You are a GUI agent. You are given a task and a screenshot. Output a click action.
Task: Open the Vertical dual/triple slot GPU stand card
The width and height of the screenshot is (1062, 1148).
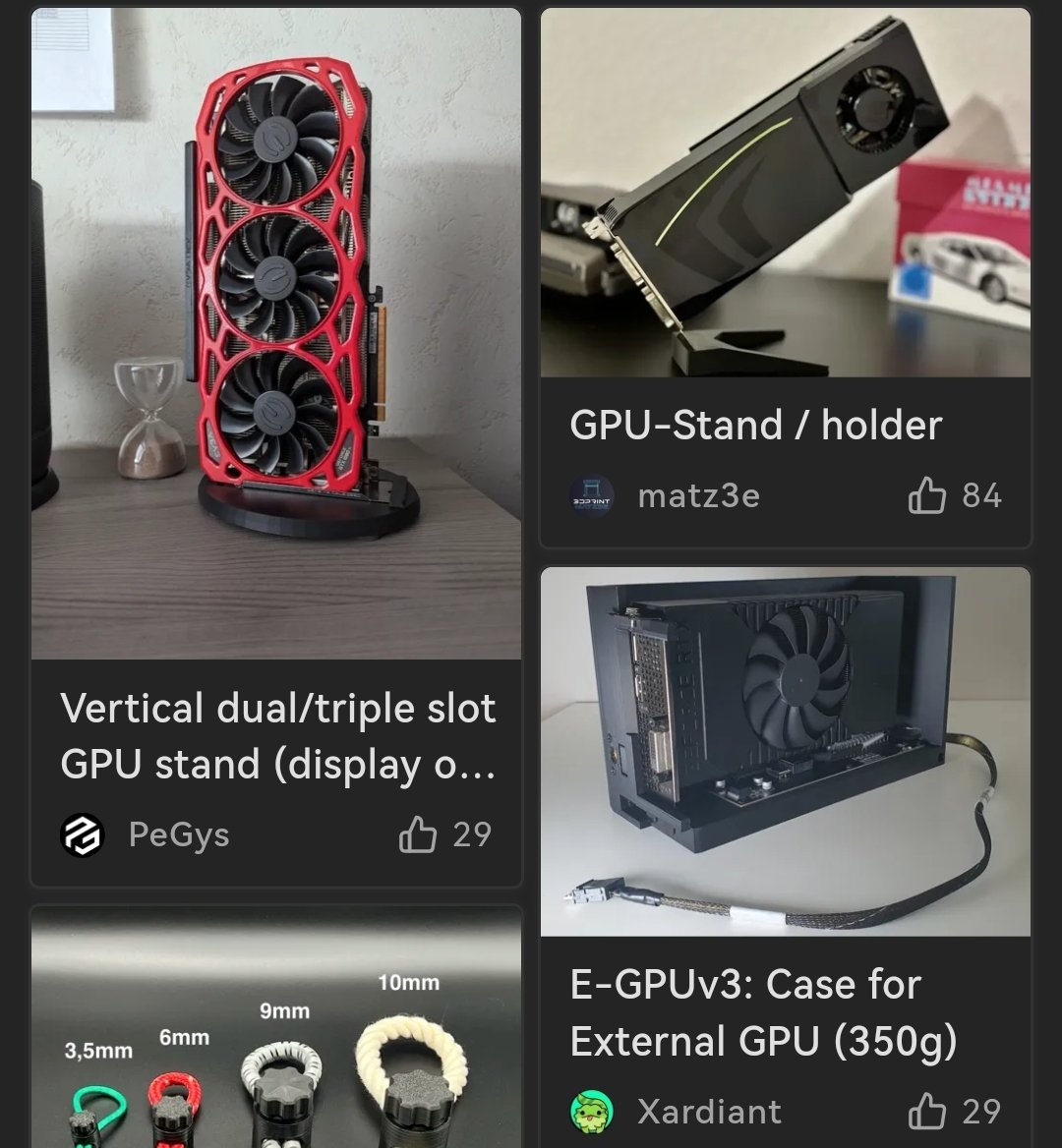point(277,735)
